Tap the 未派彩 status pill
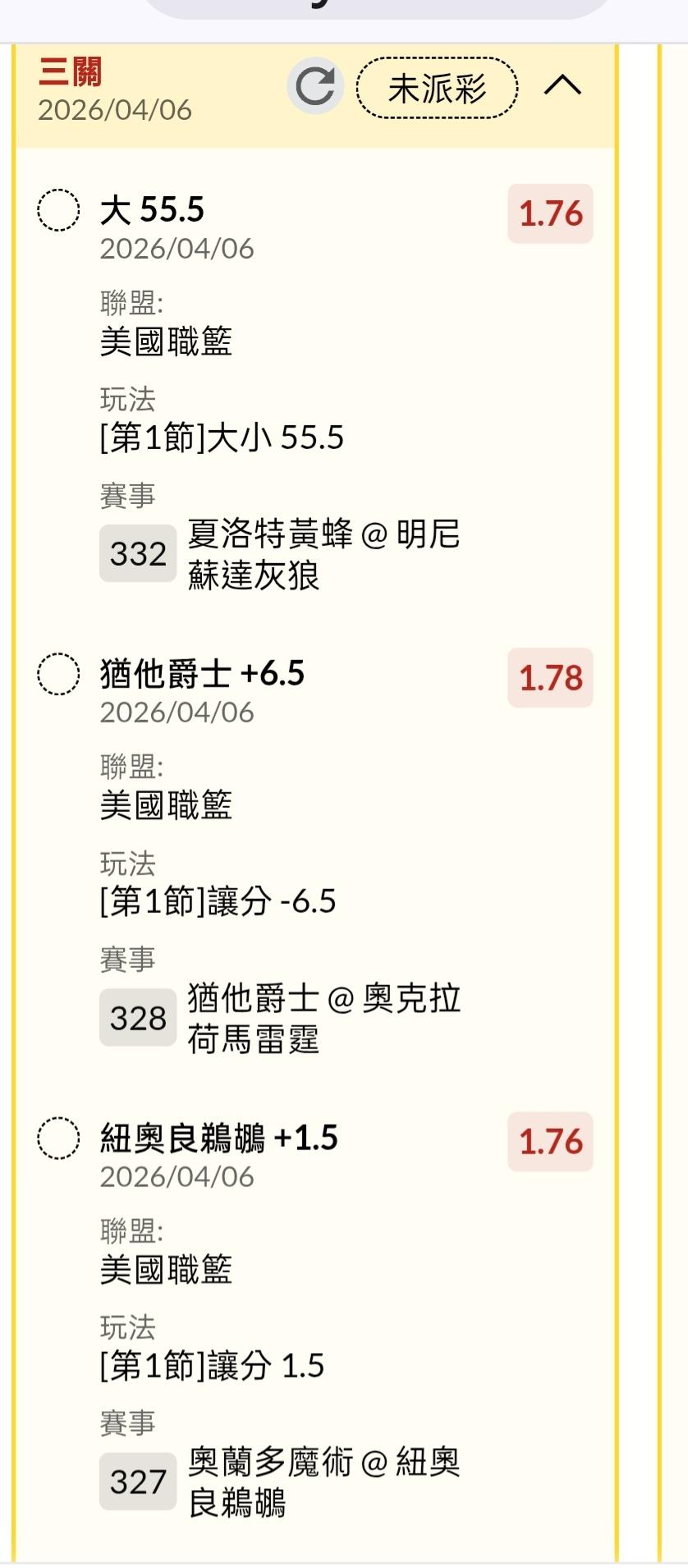 click(437, 88)
